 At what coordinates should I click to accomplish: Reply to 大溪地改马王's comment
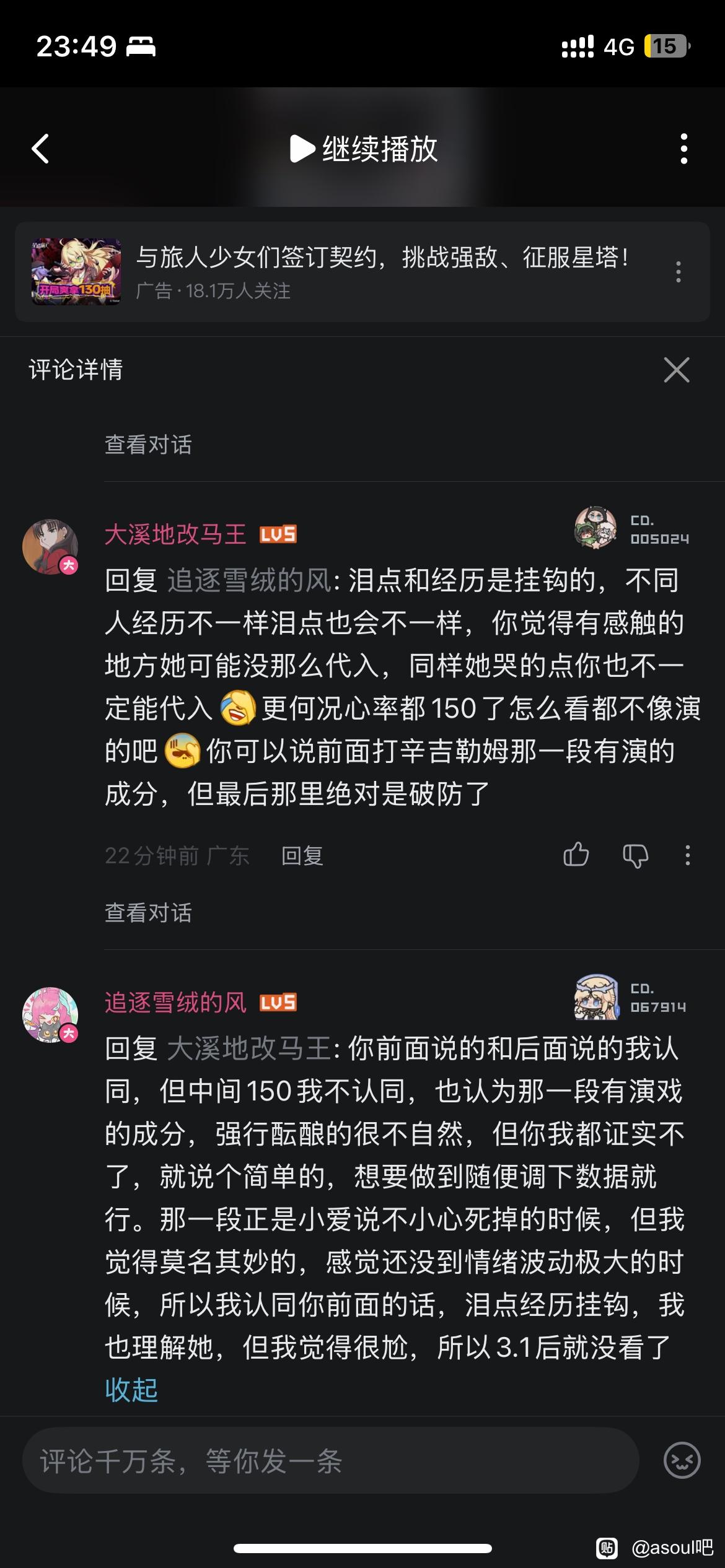coord(302,856)
